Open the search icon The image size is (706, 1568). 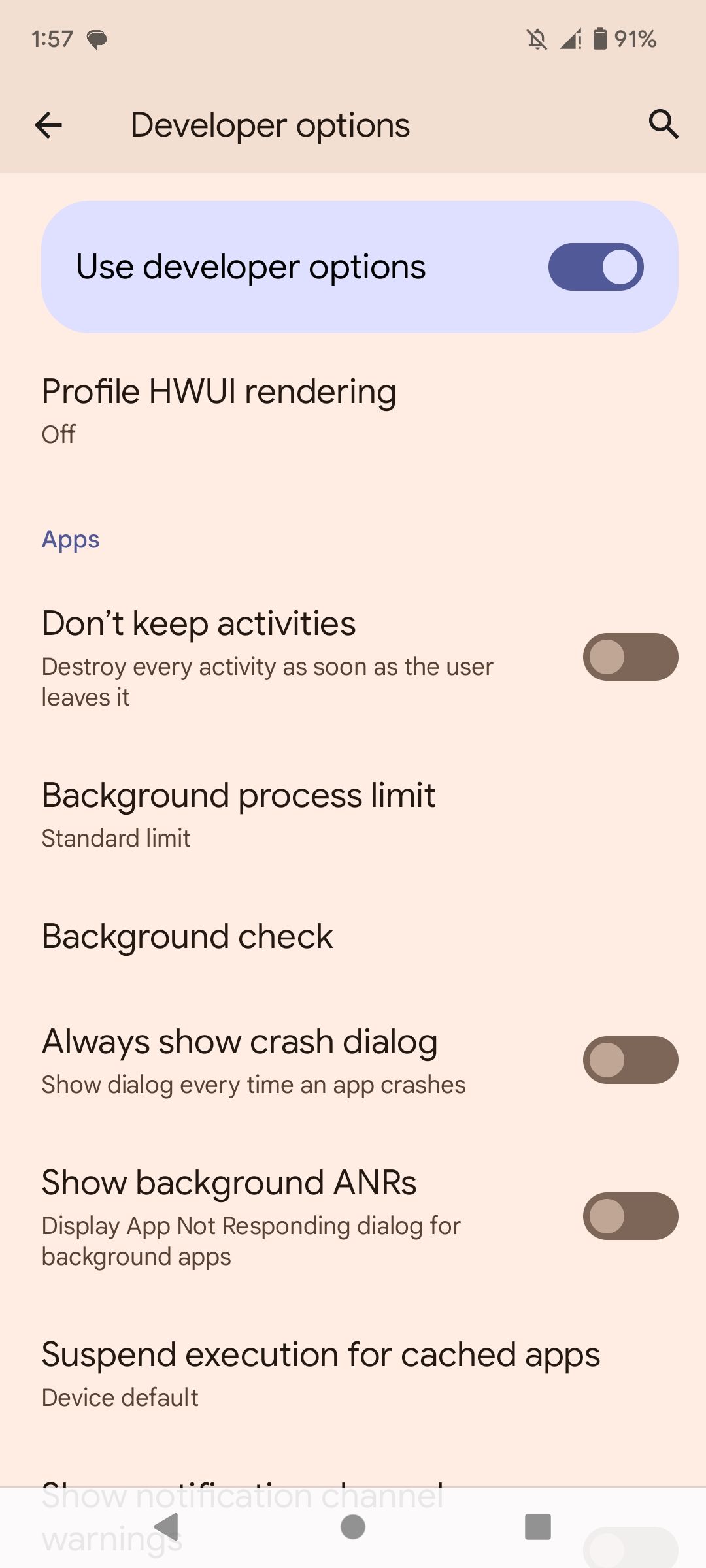point(664,124)
